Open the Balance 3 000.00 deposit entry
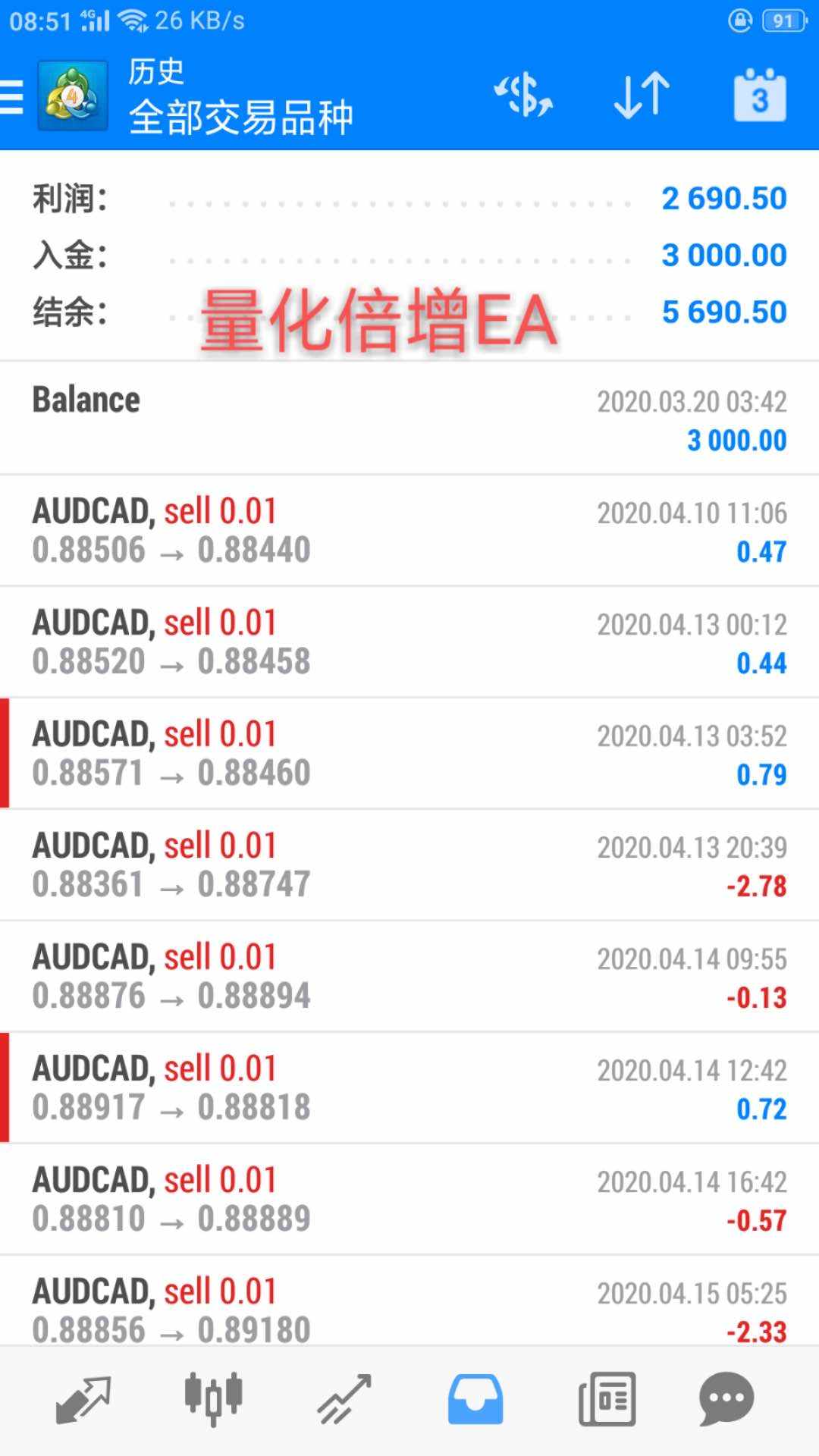The width and height of the screenshot is (819, 1456). 409,419
